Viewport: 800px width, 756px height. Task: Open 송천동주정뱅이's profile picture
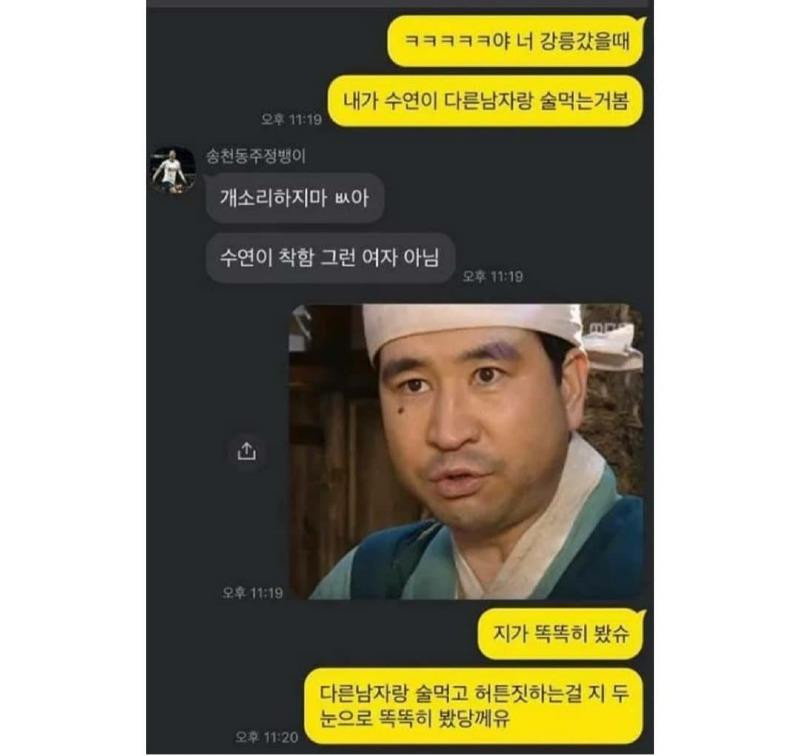[171, 170]
